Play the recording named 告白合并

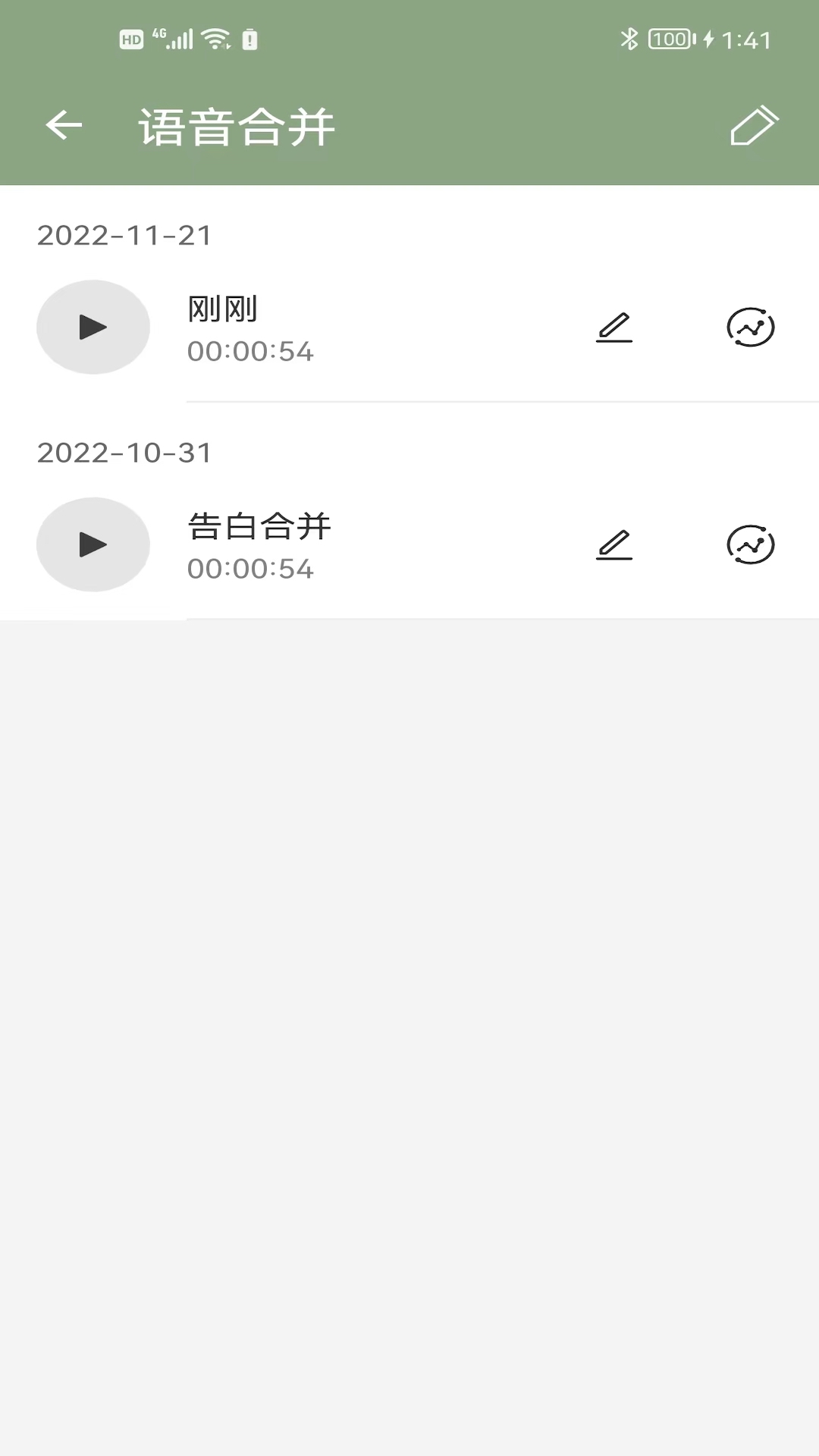(93, 544)
